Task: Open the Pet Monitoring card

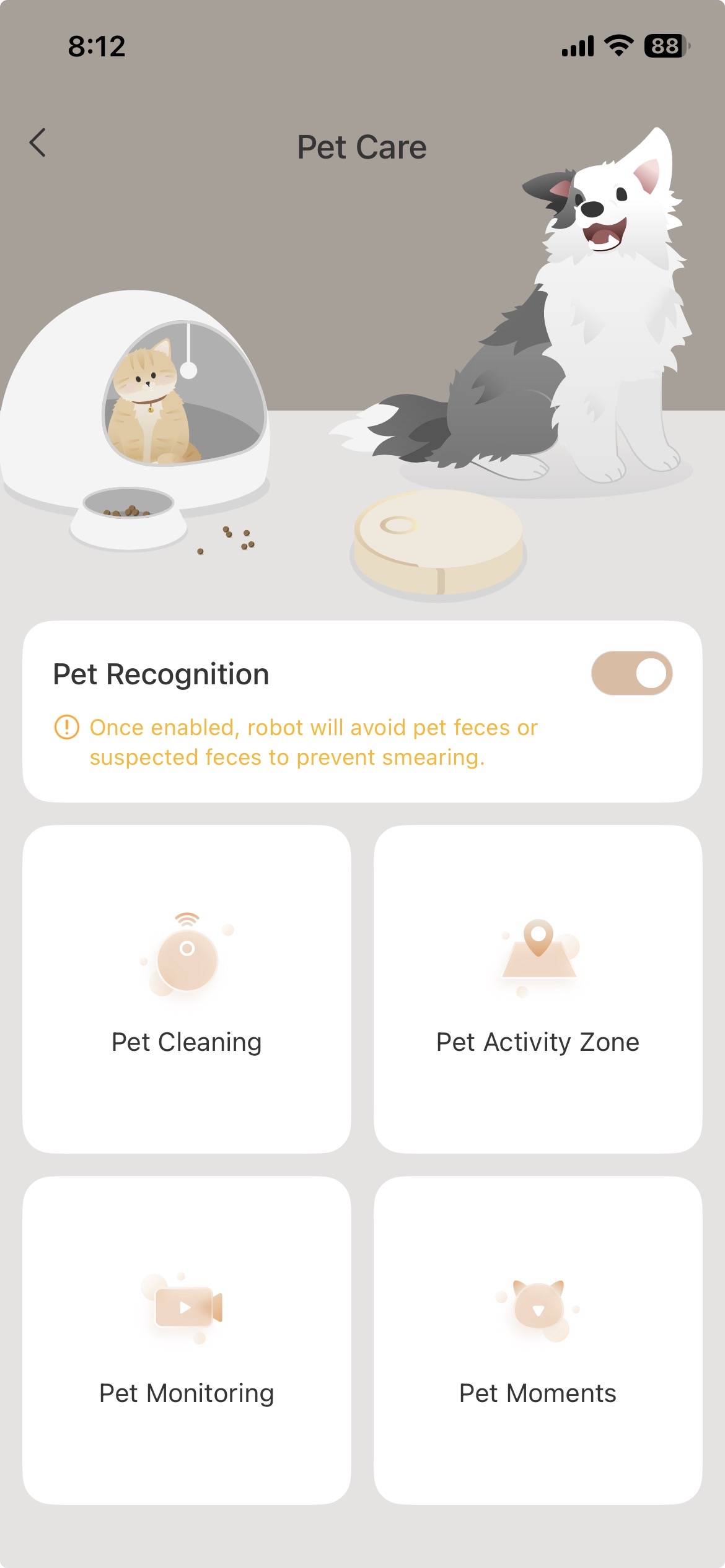Action: 187,1340
